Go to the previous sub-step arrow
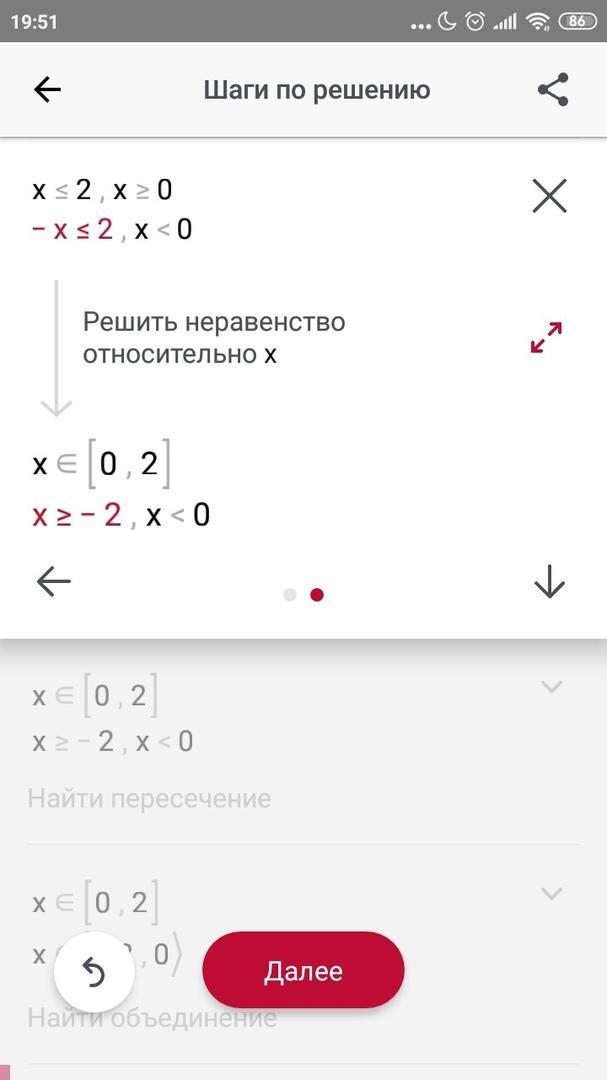Image resolution: width=607 pixels, height=1080 pixels. pyautogui.click(x=53, y=581)
